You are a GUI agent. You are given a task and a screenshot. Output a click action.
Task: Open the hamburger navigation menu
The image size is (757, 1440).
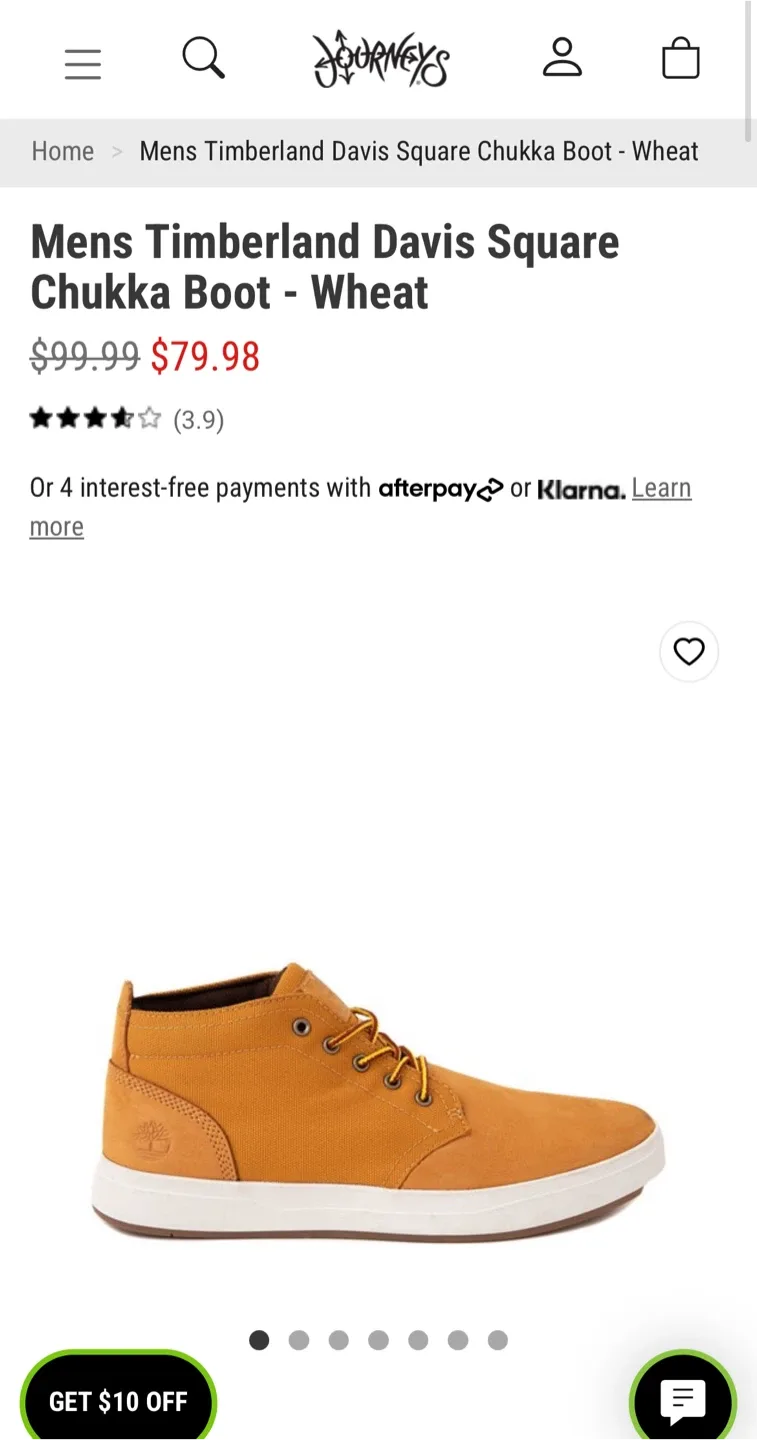(83, 63)
